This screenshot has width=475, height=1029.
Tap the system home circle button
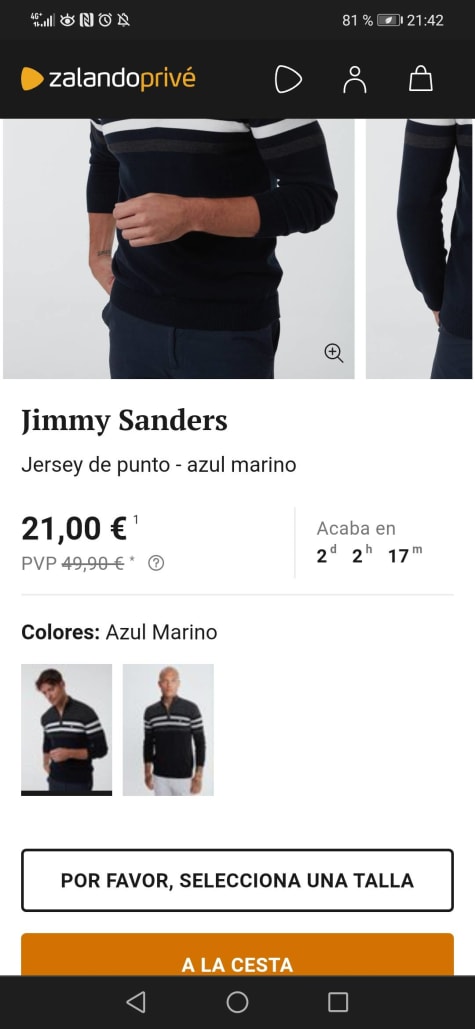pyautogui.click(x=238, y=1002)
